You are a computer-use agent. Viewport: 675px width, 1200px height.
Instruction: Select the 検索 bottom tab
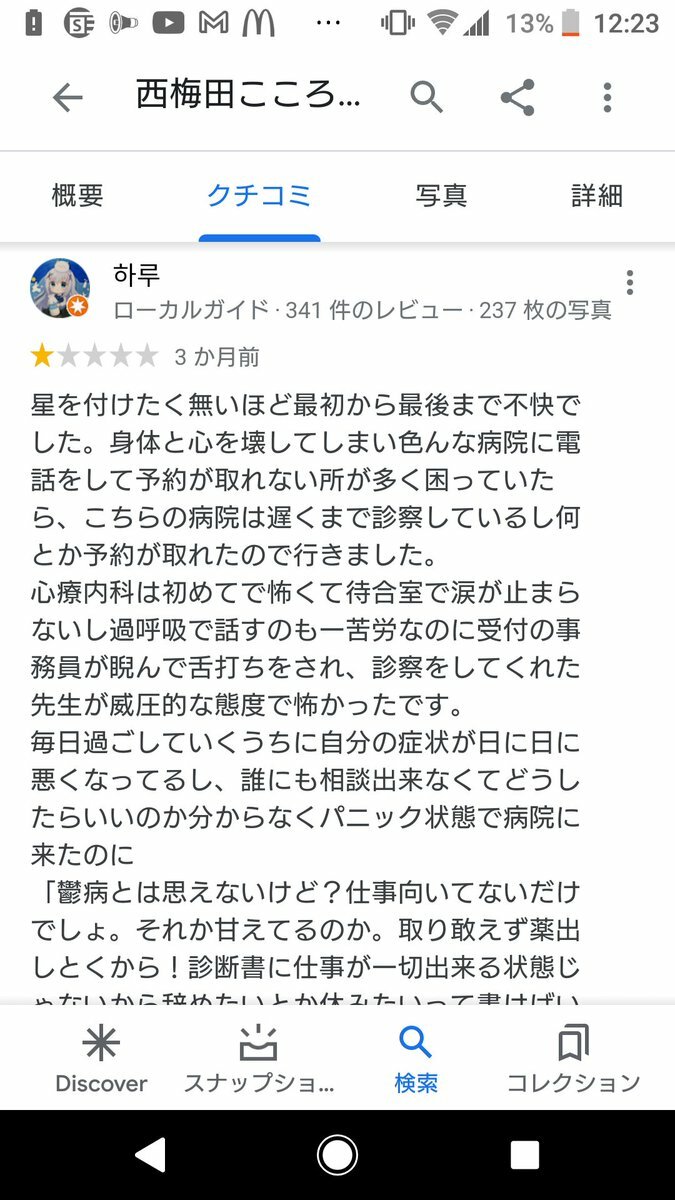pos(415,1059)
